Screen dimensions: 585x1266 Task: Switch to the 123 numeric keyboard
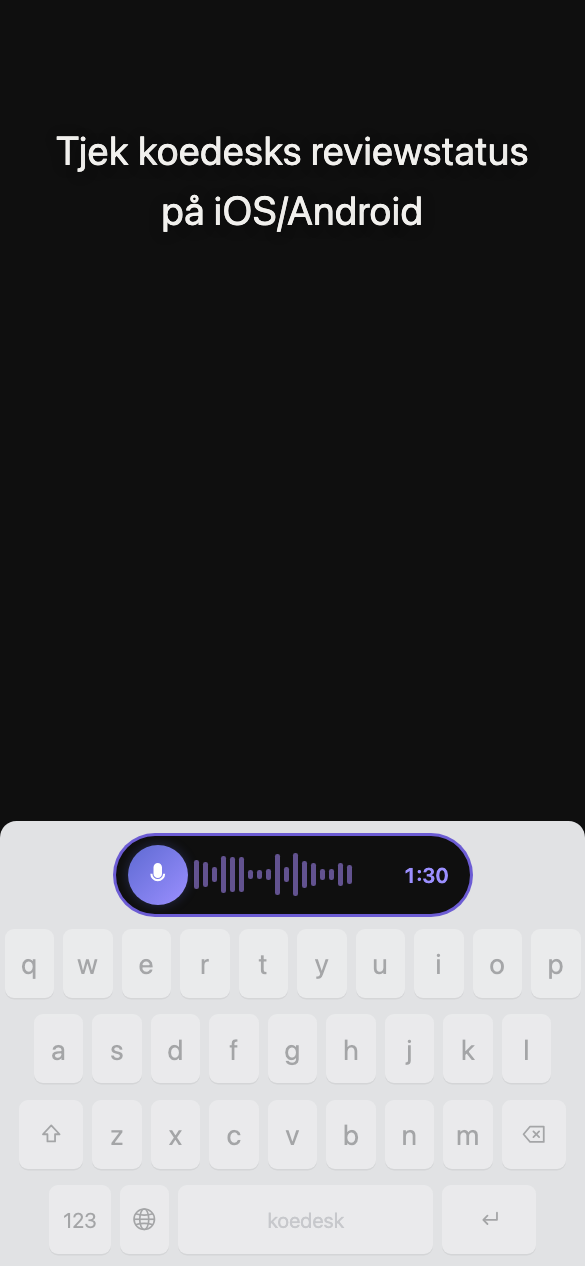(x=80, y=1220)
